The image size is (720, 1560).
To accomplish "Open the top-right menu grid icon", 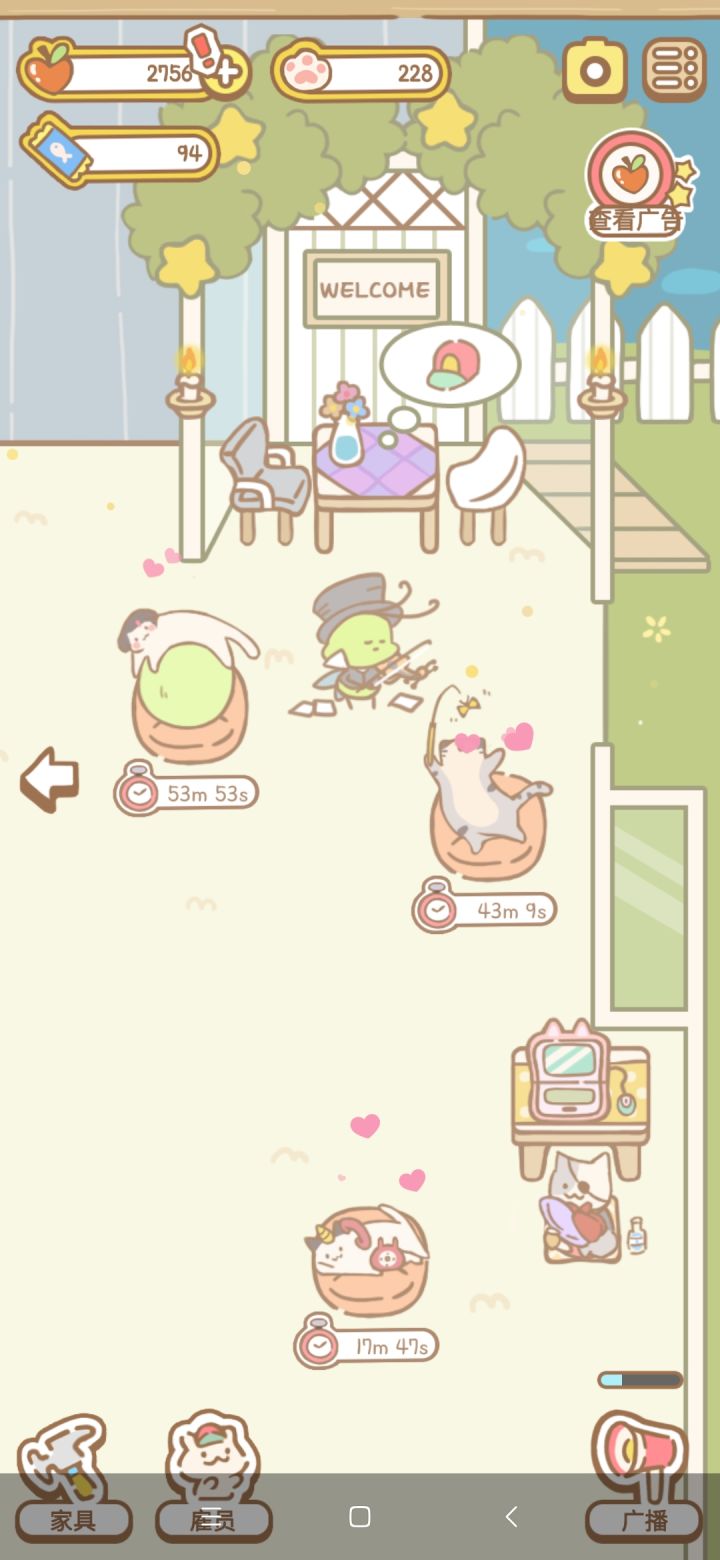I will tap(674, 69).
